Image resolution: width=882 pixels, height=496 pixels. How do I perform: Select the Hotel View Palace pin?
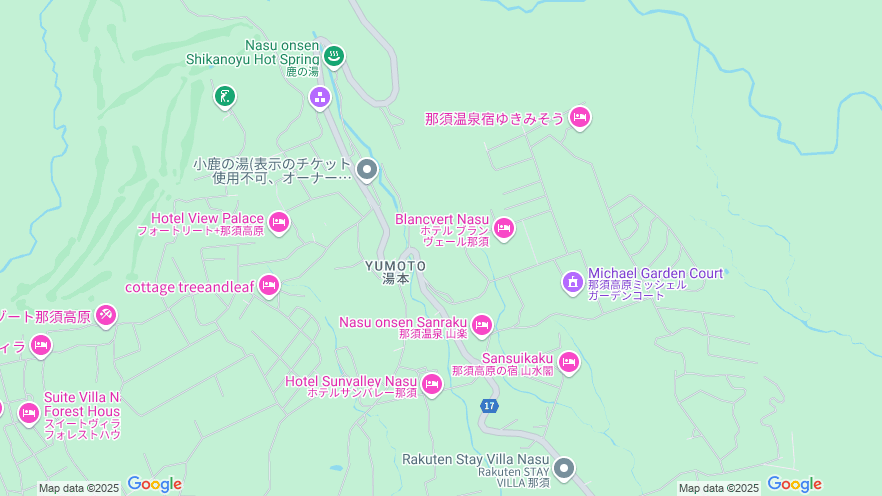[x=279, y=222]
